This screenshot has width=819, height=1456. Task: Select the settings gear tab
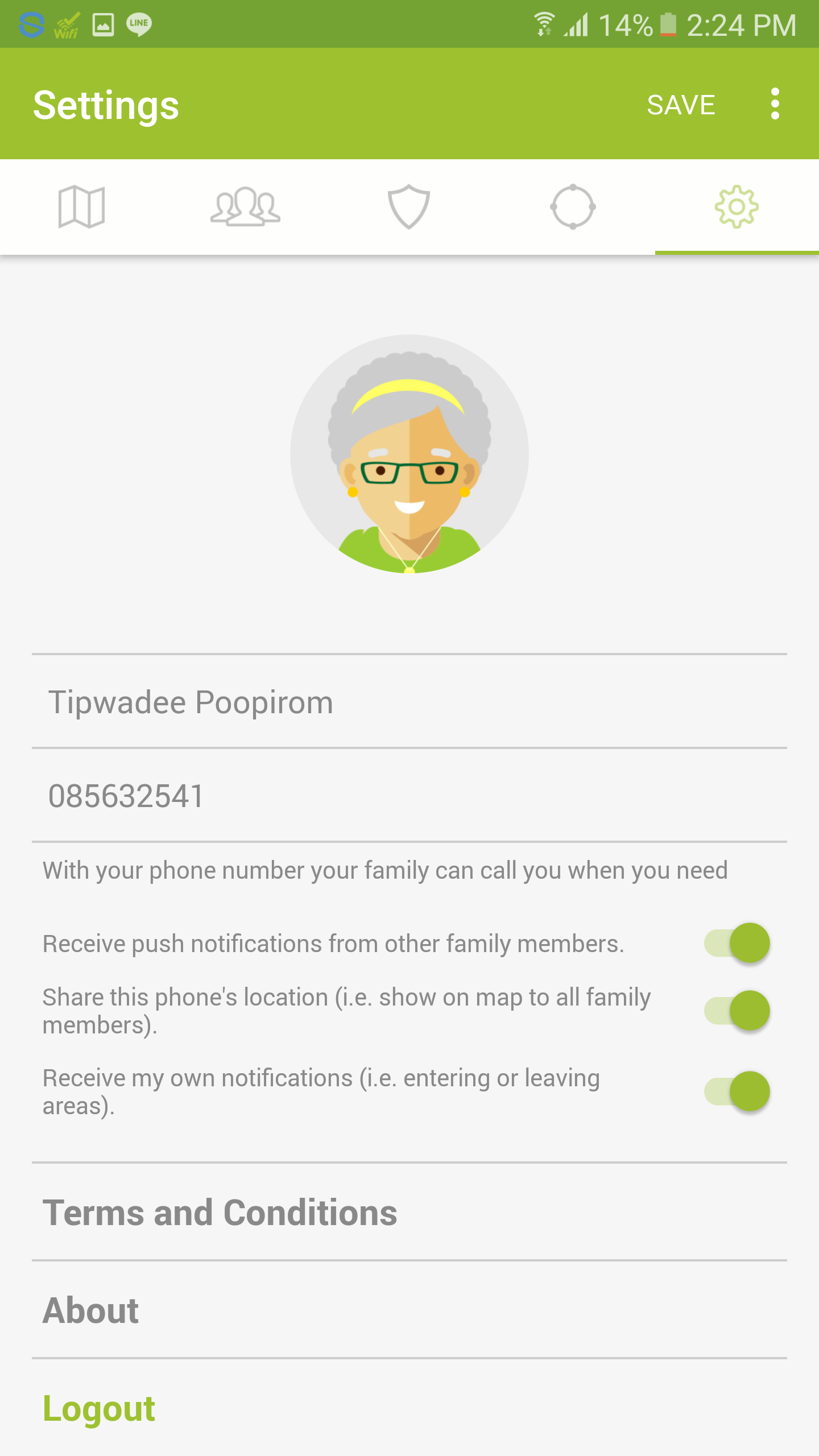click(737, 207)
